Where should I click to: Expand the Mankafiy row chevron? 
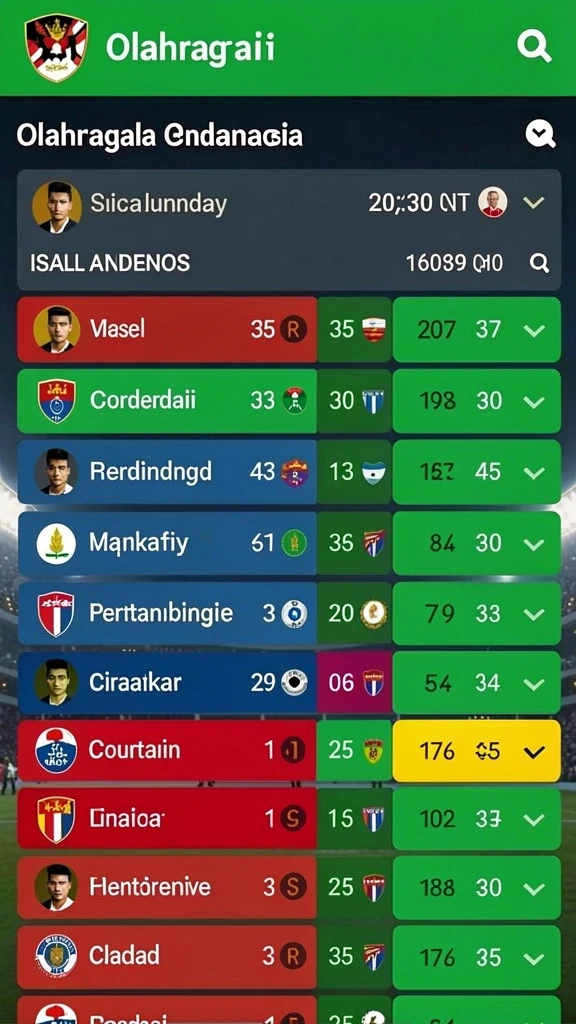[x=534, y=543]
